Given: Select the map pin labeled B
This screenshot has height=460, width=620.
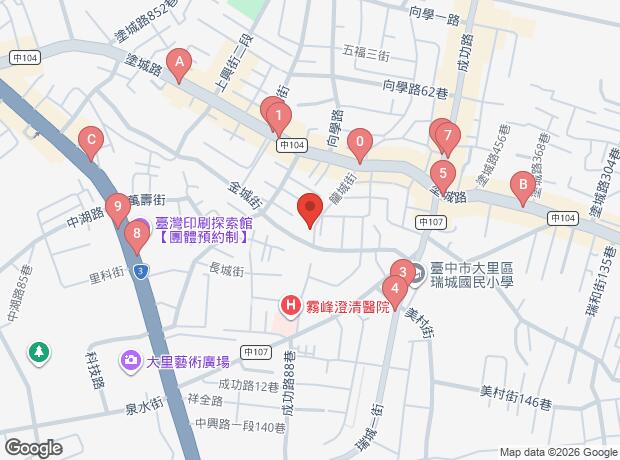Looking at the screenshot, I should [x=520, y=185].
